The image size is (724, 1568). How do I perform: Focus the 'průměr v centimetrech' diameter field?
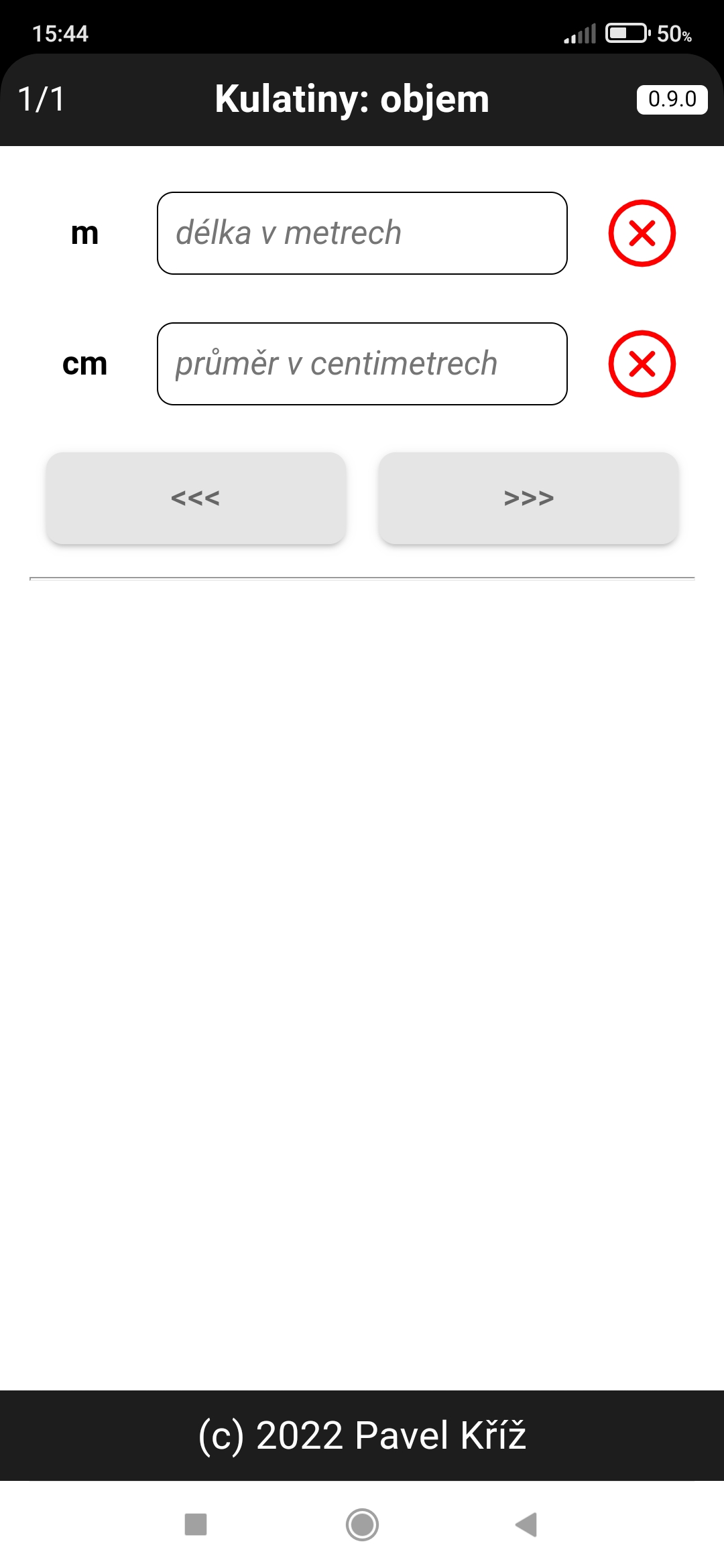pyautogui.click(x=362, y=364)
